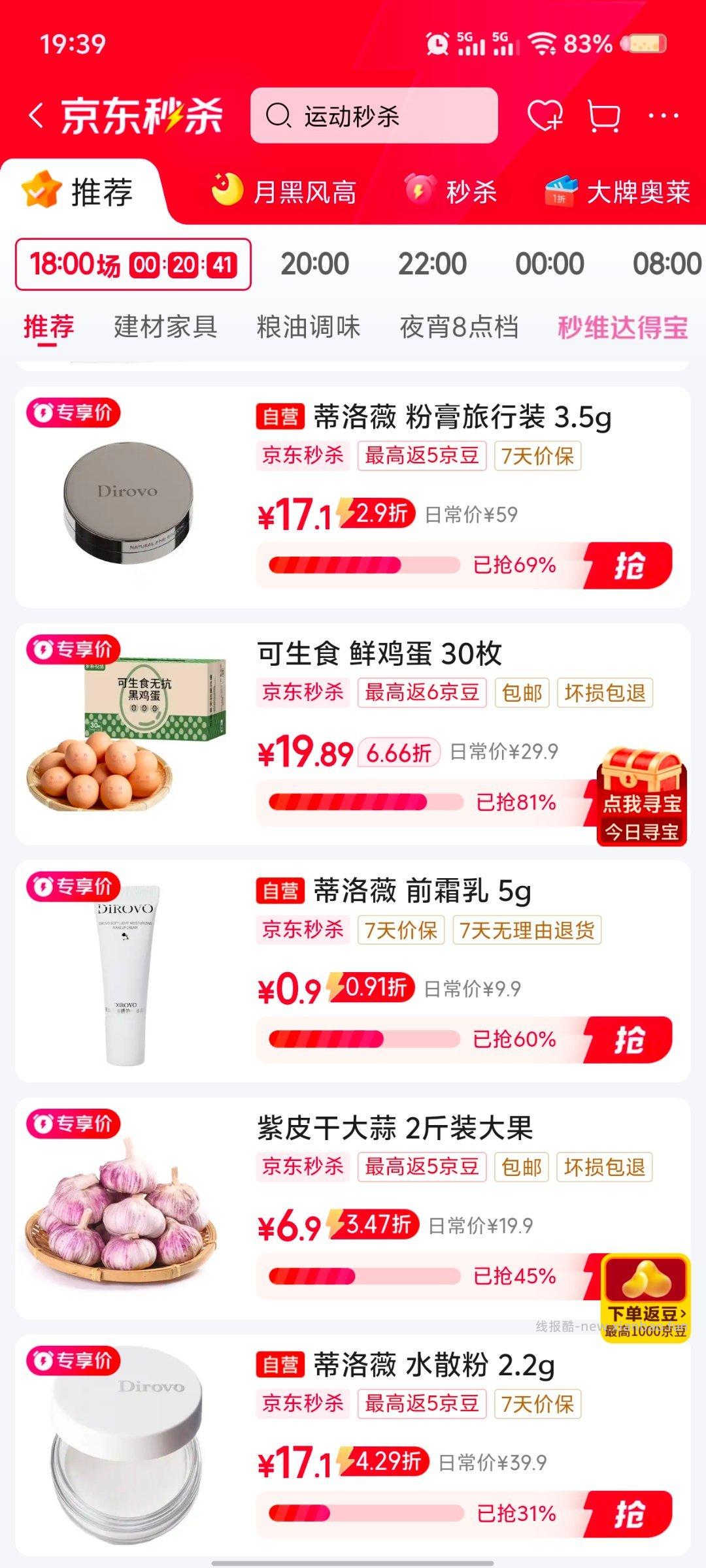Filter by 粮油调味 category
Image resolution: width=706 pixels, height=1568 pixels.
coord(308,327)
